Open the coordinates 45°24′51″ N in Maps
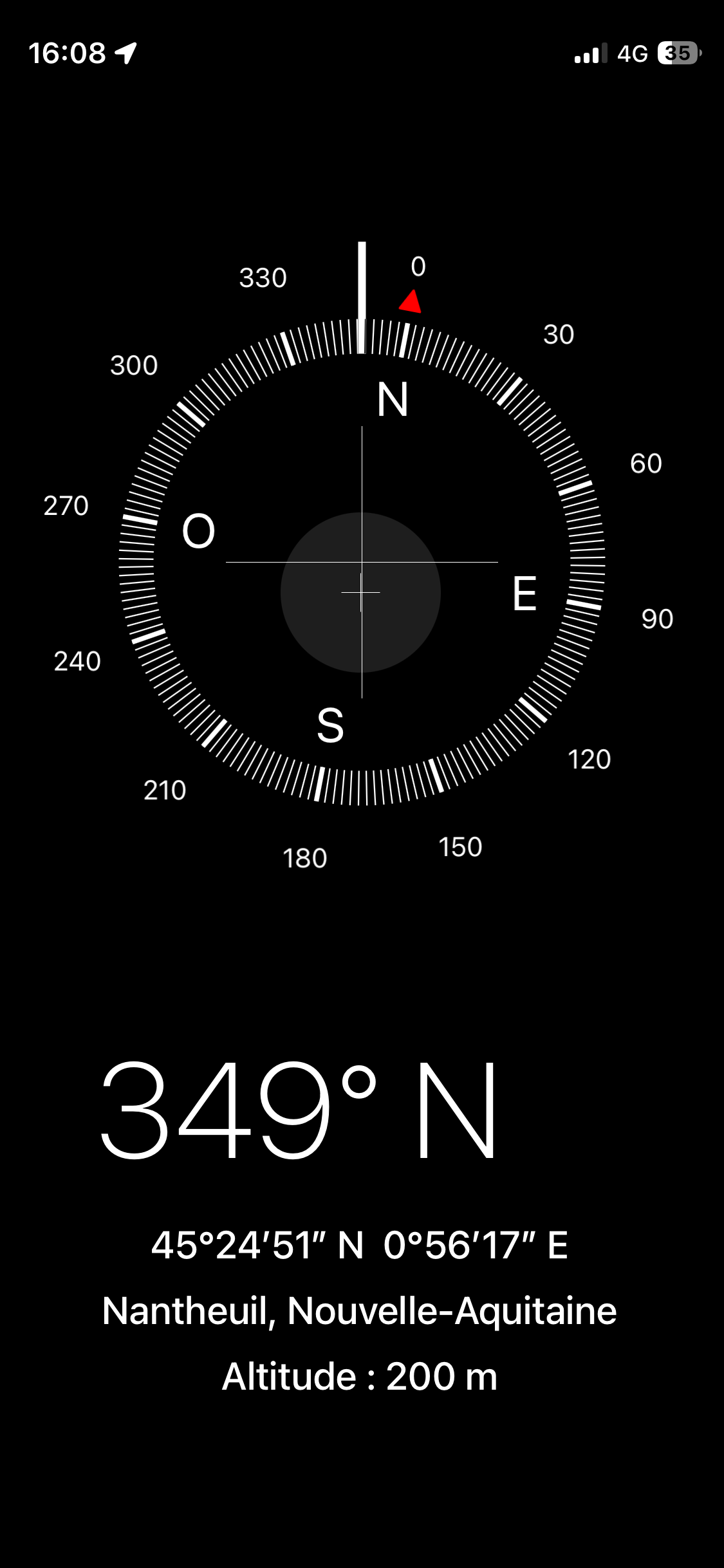Screen dimensions: 724x1568 pos(359,1245)
